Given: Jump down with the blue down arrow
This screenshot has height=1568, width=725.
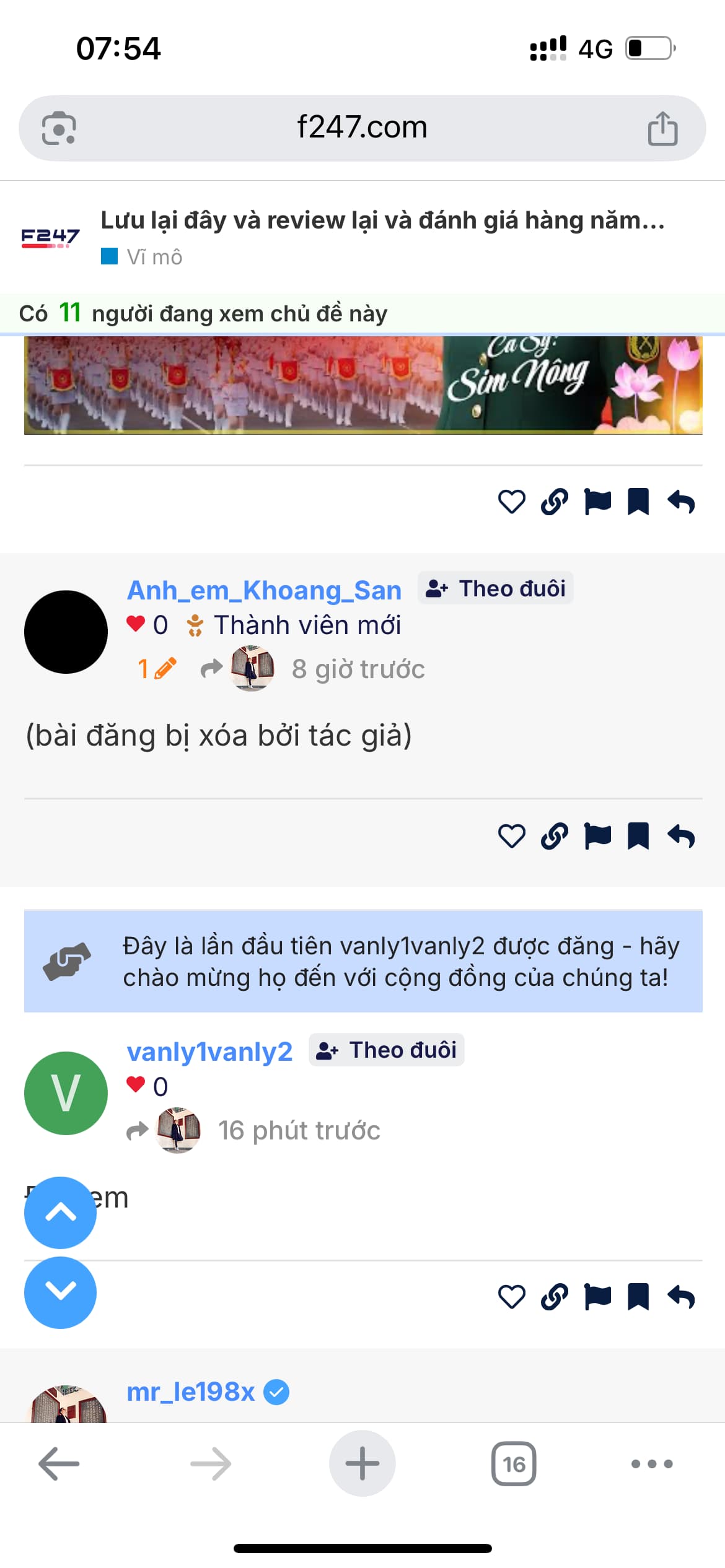Looking at the screenshot, I should click(x=60, y=1292).
